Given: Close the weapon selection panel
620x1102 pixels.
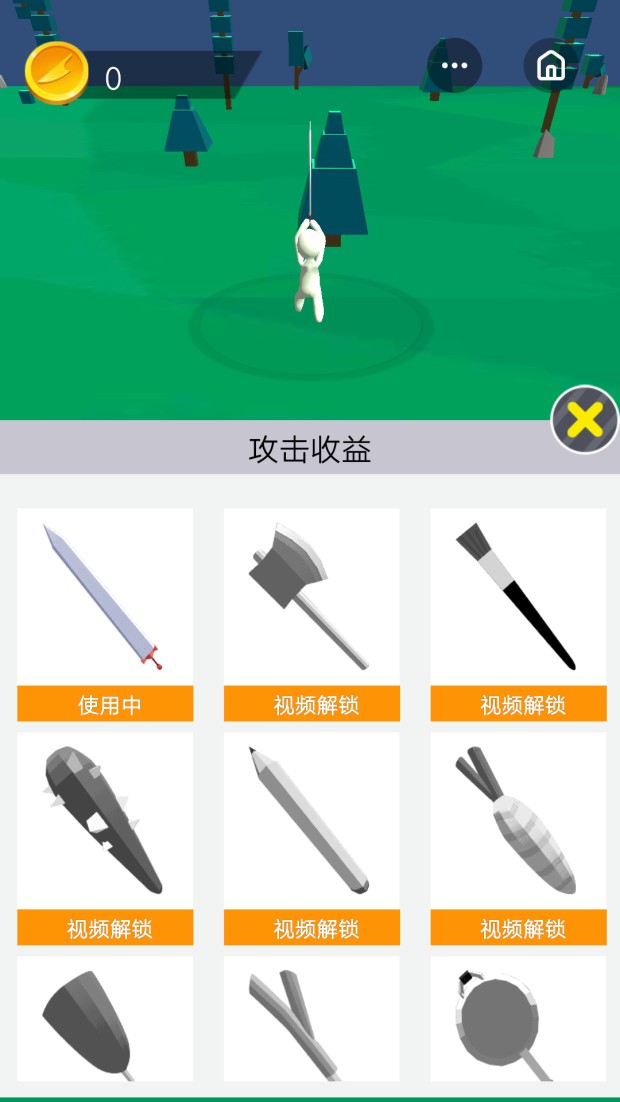Looking at the screenshot, I should [585, 420].
